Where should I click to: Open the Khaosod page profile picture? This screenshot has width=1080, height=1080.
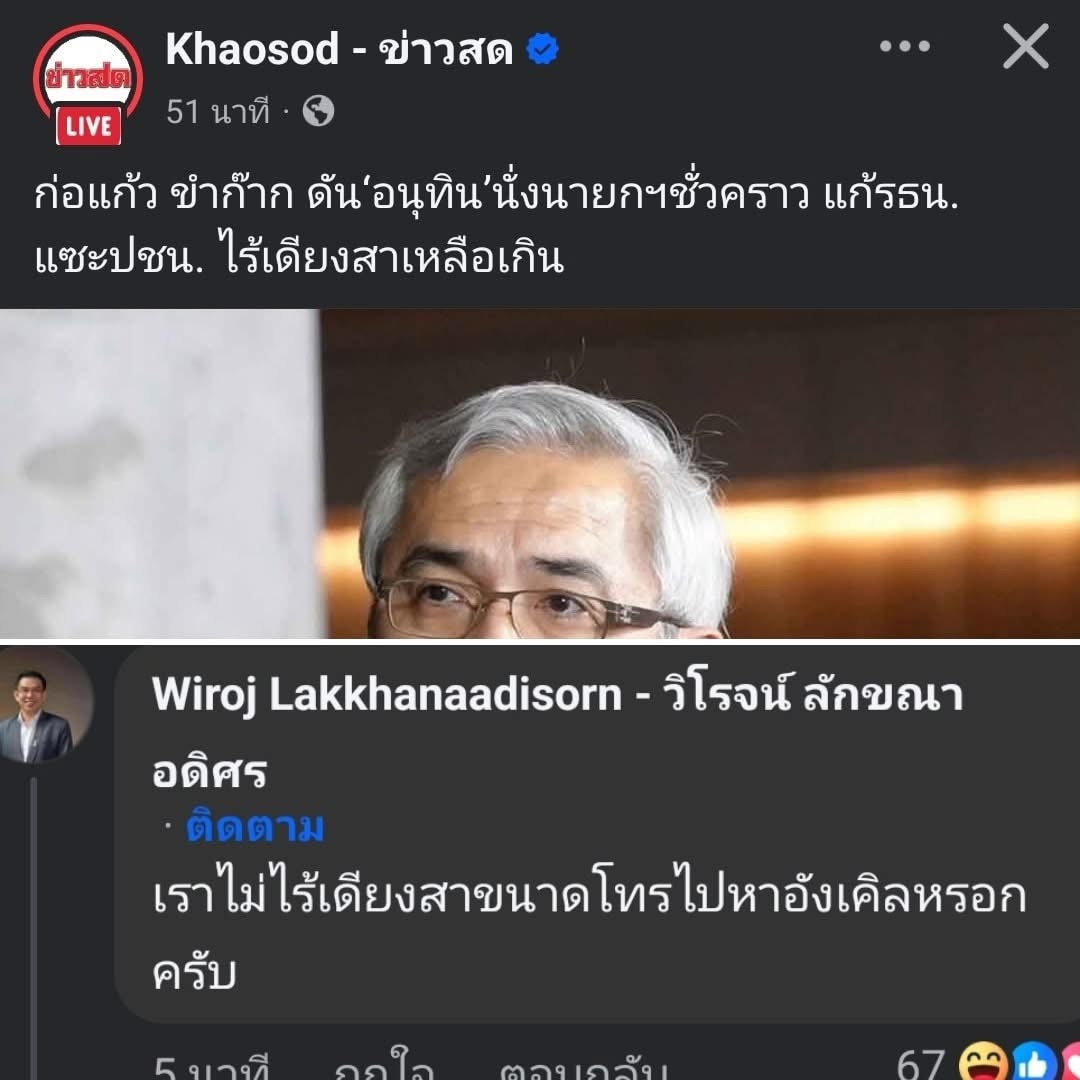(x=88, y=84)
